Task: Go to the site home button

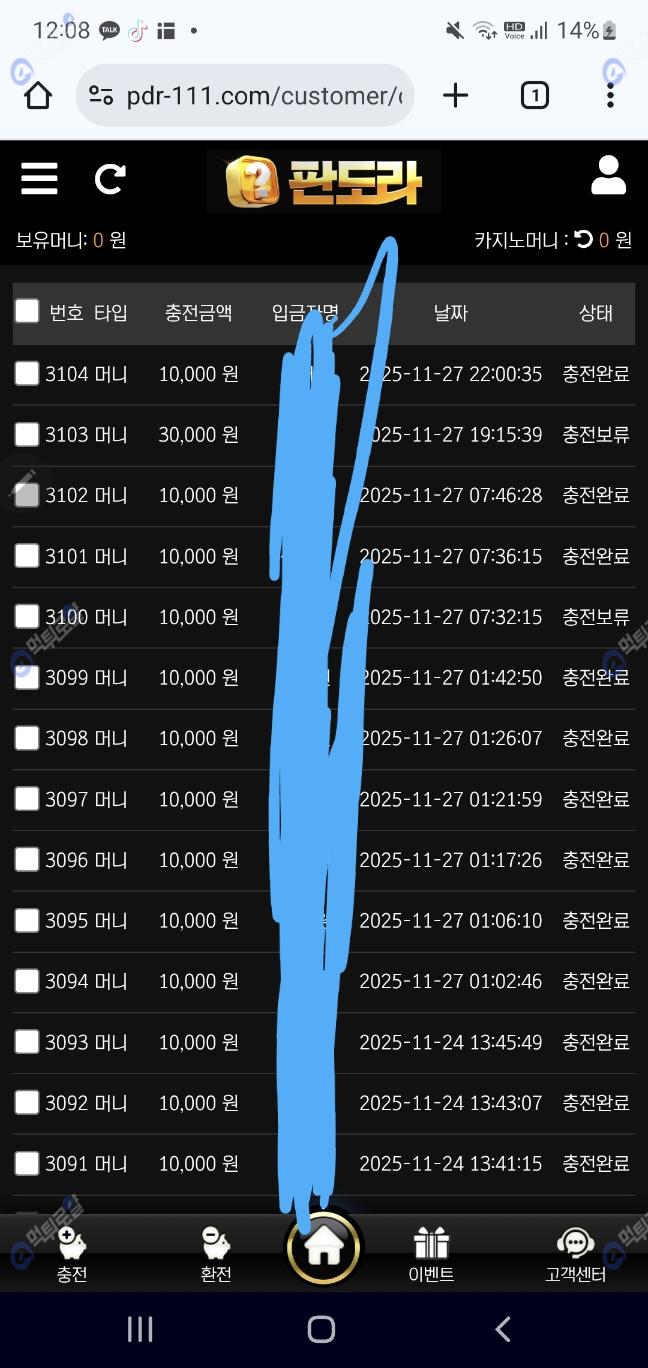Action: tap(324, 1247)
